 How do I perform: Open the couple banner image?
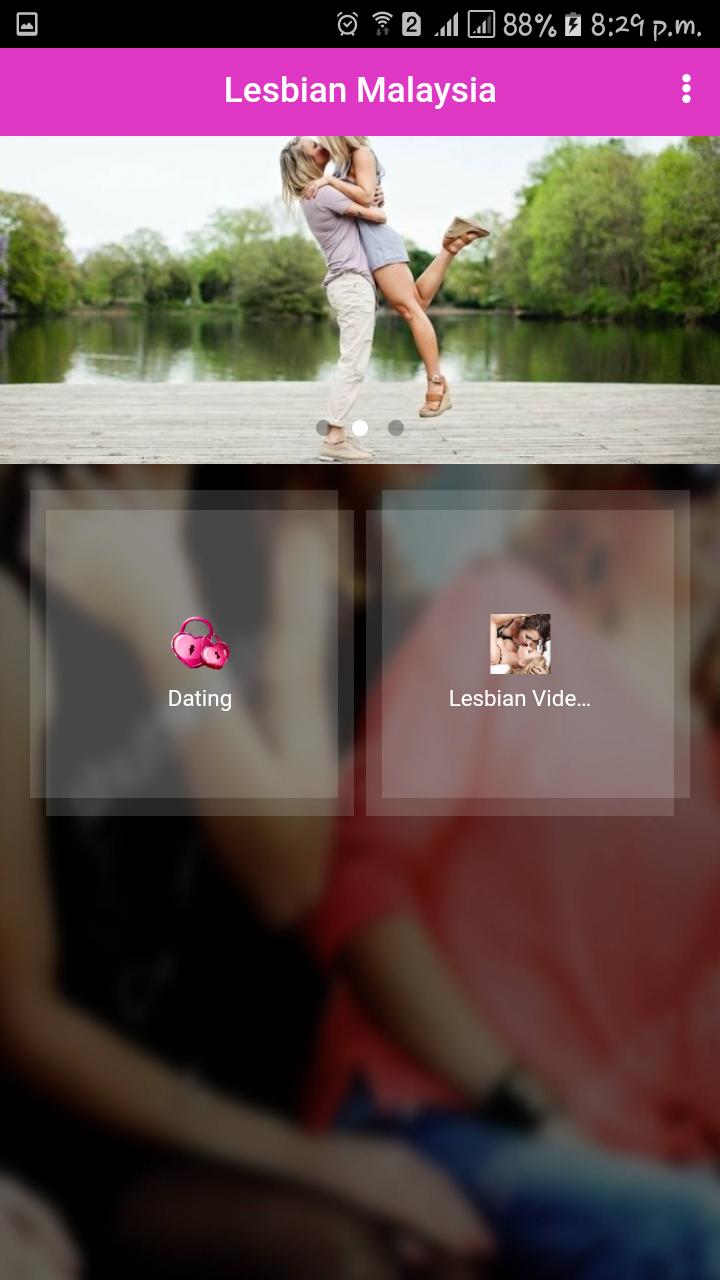pyautogui.click(x=360, y=290)
